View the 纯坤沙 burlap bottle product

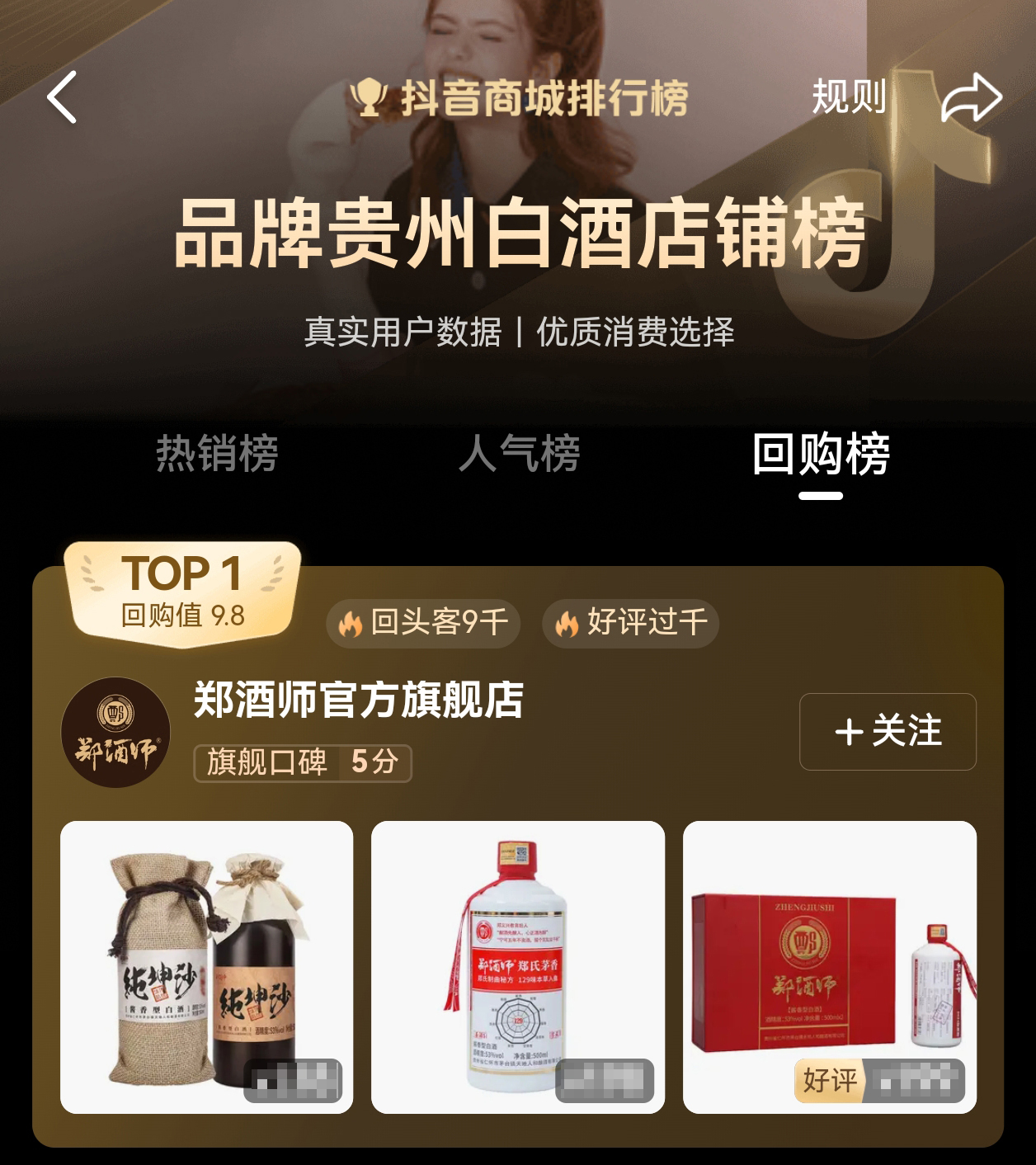tap(206, 967)
